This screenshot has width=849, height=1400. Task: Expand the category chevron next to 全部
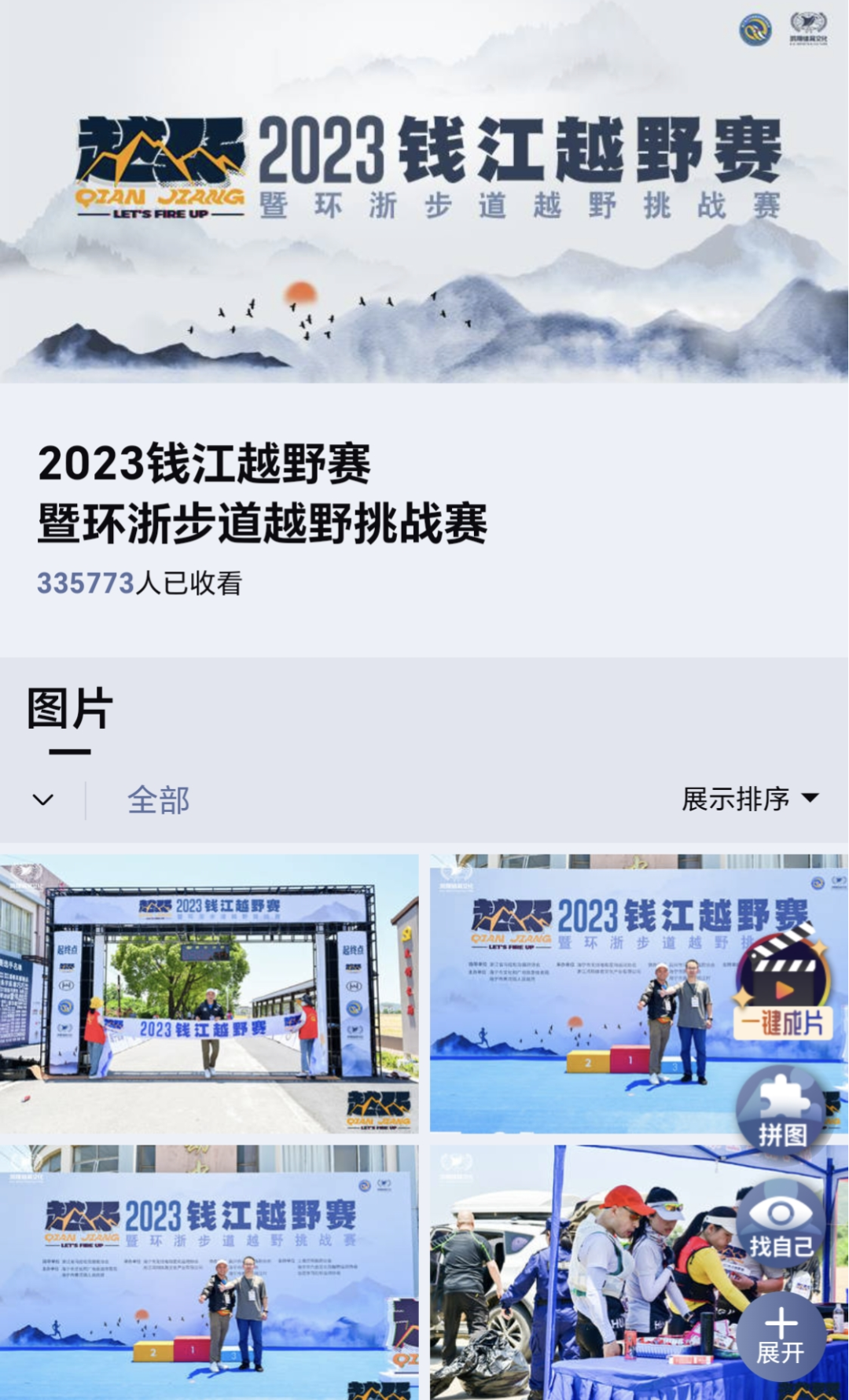tap(43, 800)
